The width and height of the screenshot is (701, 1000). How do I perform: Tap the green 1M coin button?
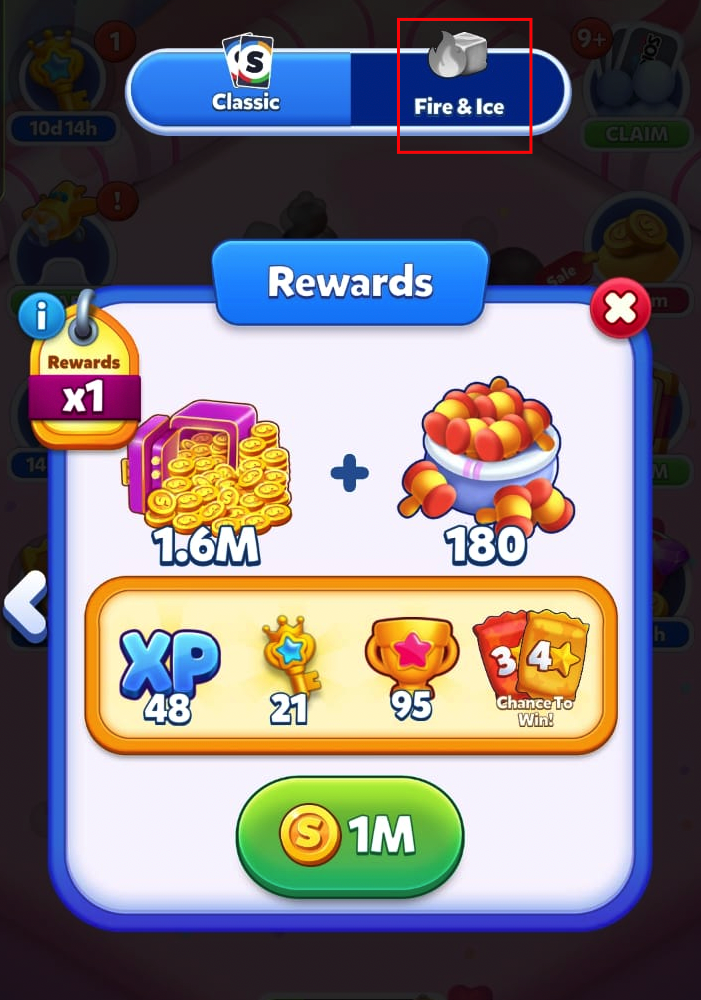[x=349, y=836]
